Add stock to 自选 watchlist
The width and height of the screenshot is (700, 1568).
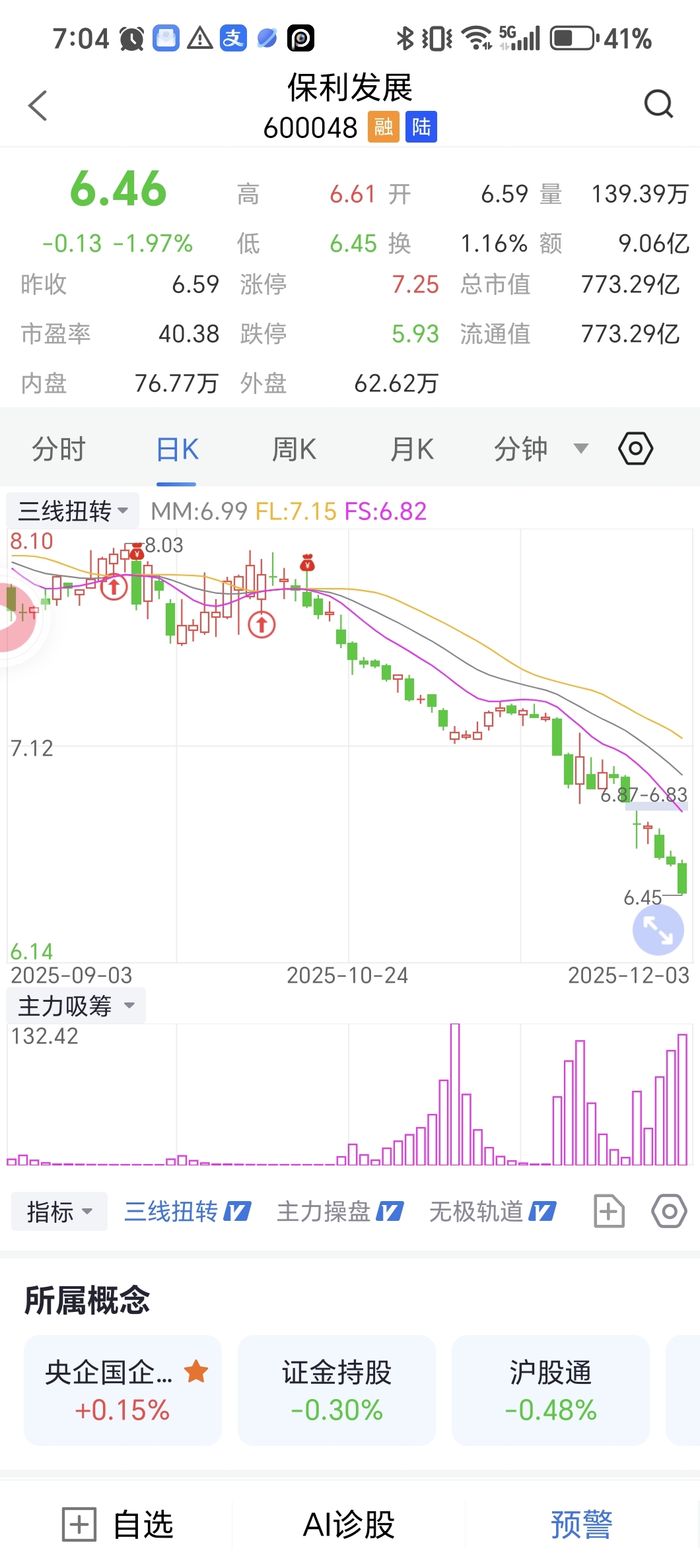[x=118, y=1525]
